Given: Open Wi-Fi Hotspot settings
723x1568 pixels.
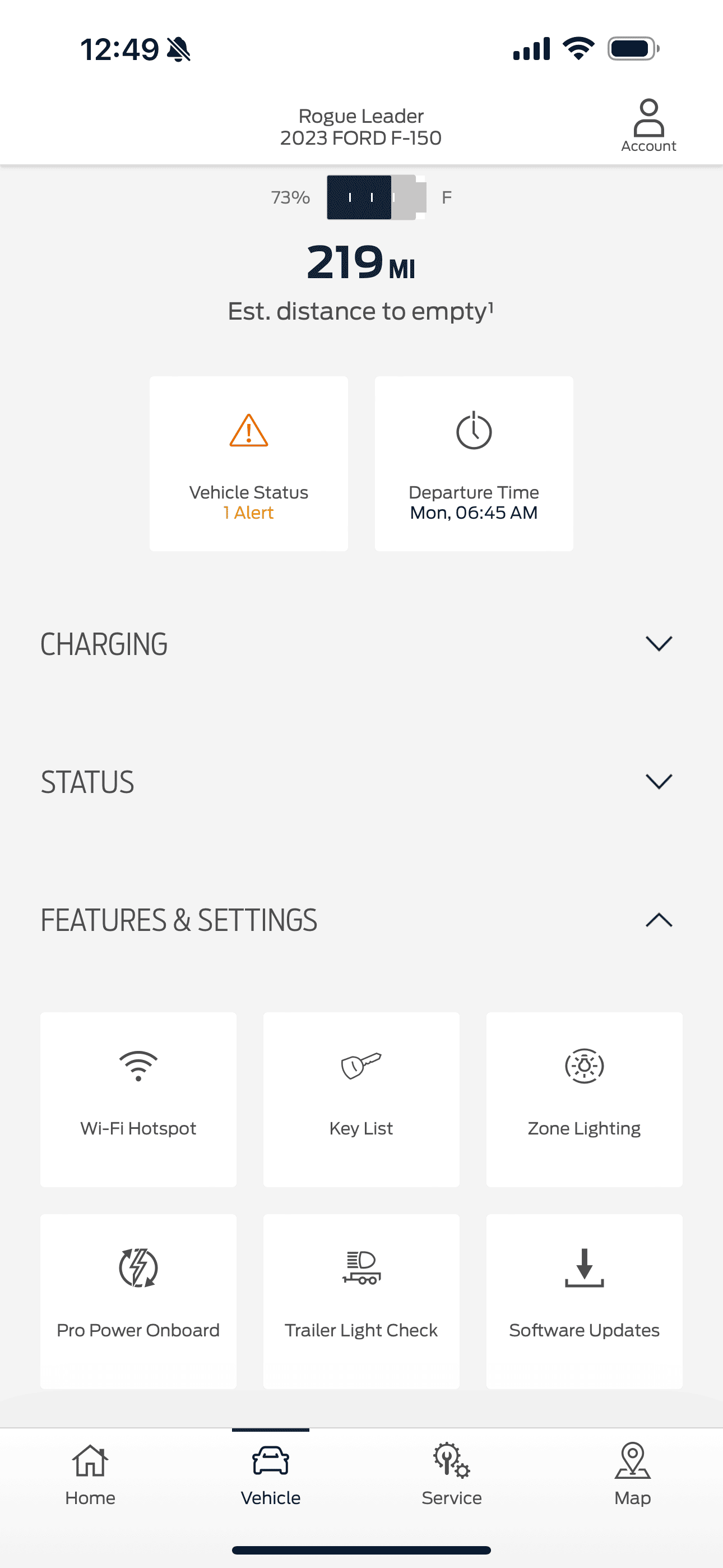Looking at the screenshot, I should coord(138,1099).
